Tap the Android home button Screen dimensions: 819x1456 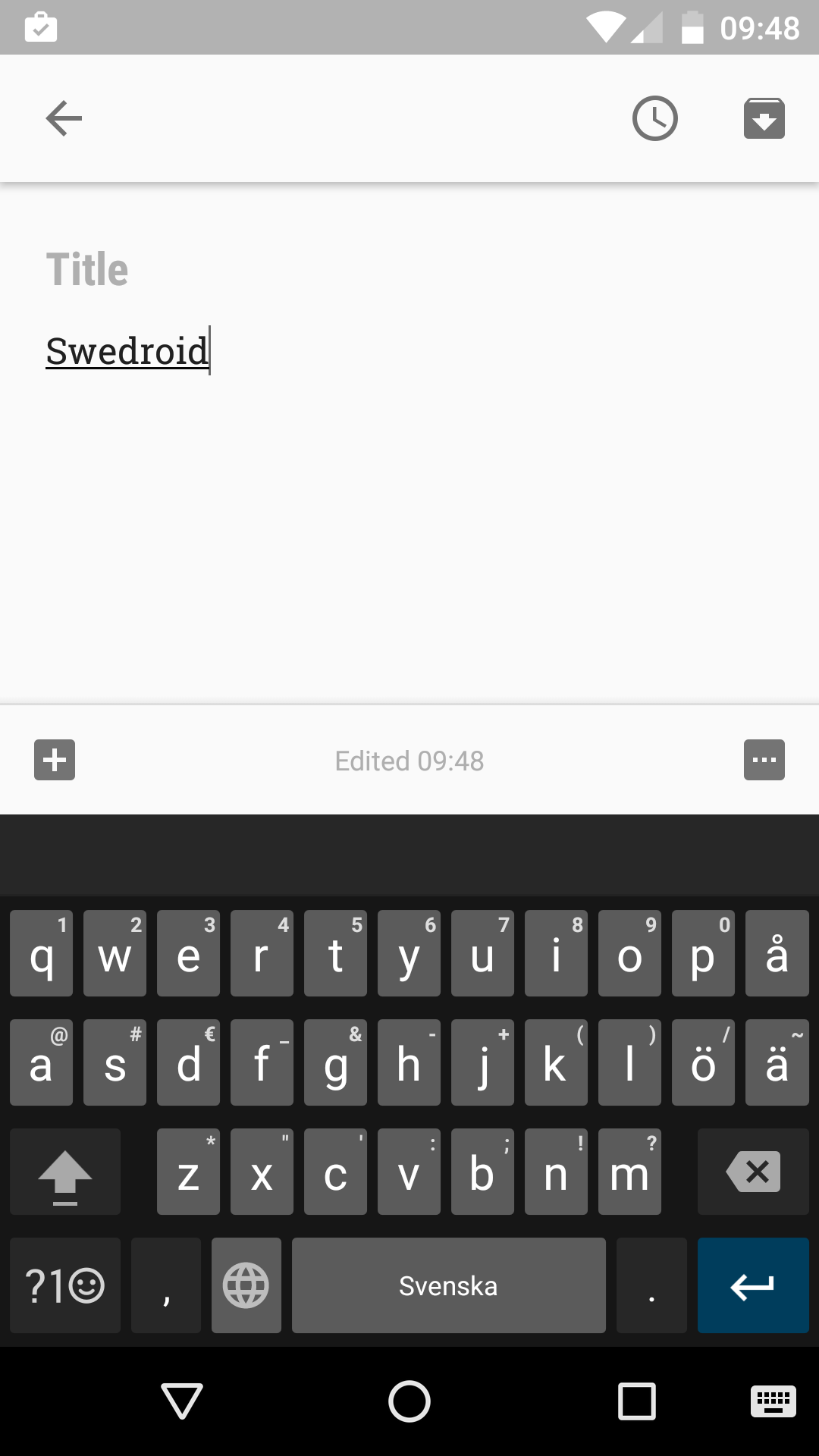[409, 1401]
